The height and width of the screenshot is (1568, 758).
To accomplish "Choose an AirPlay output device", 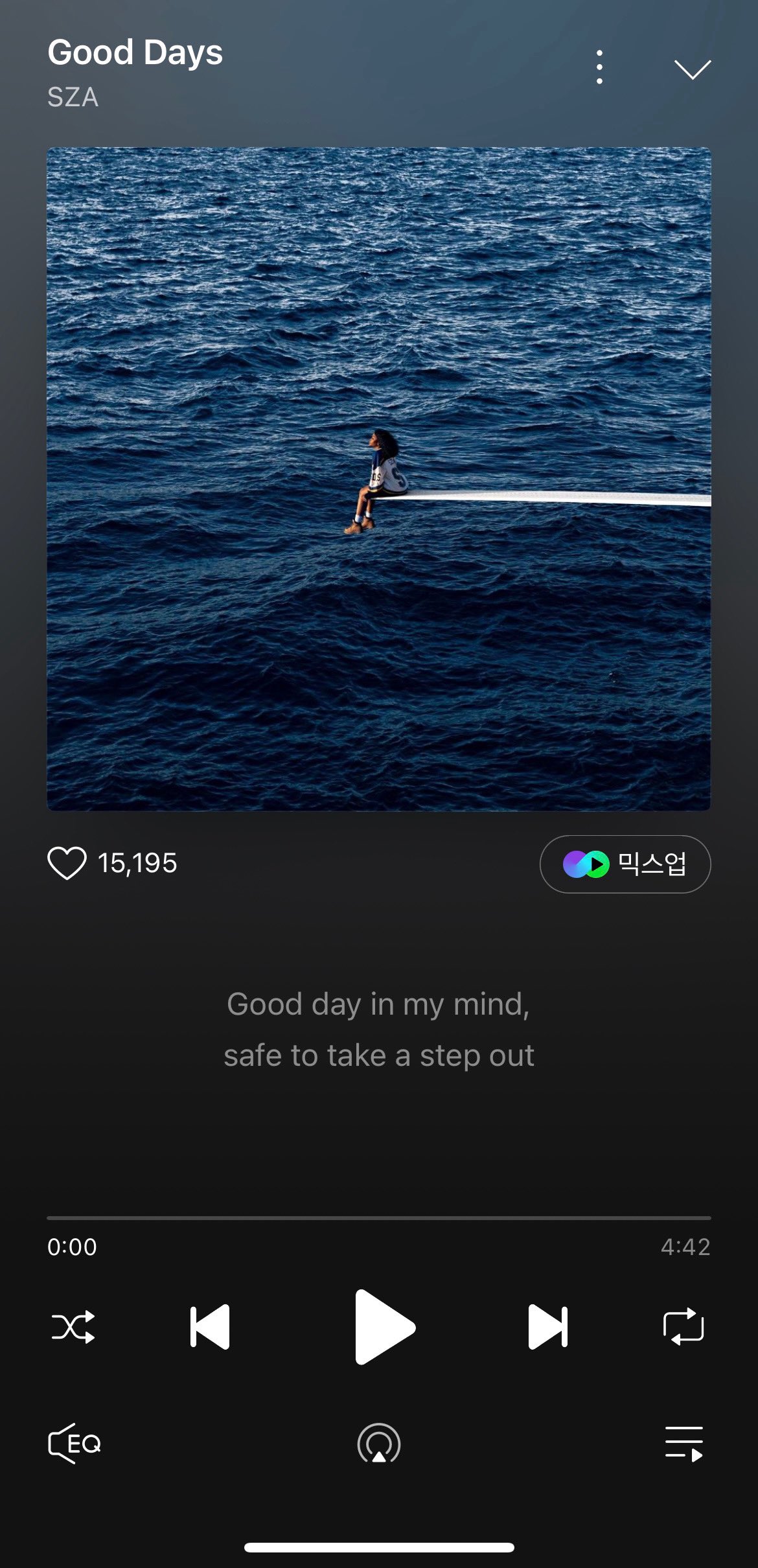I will (379, 1444).
